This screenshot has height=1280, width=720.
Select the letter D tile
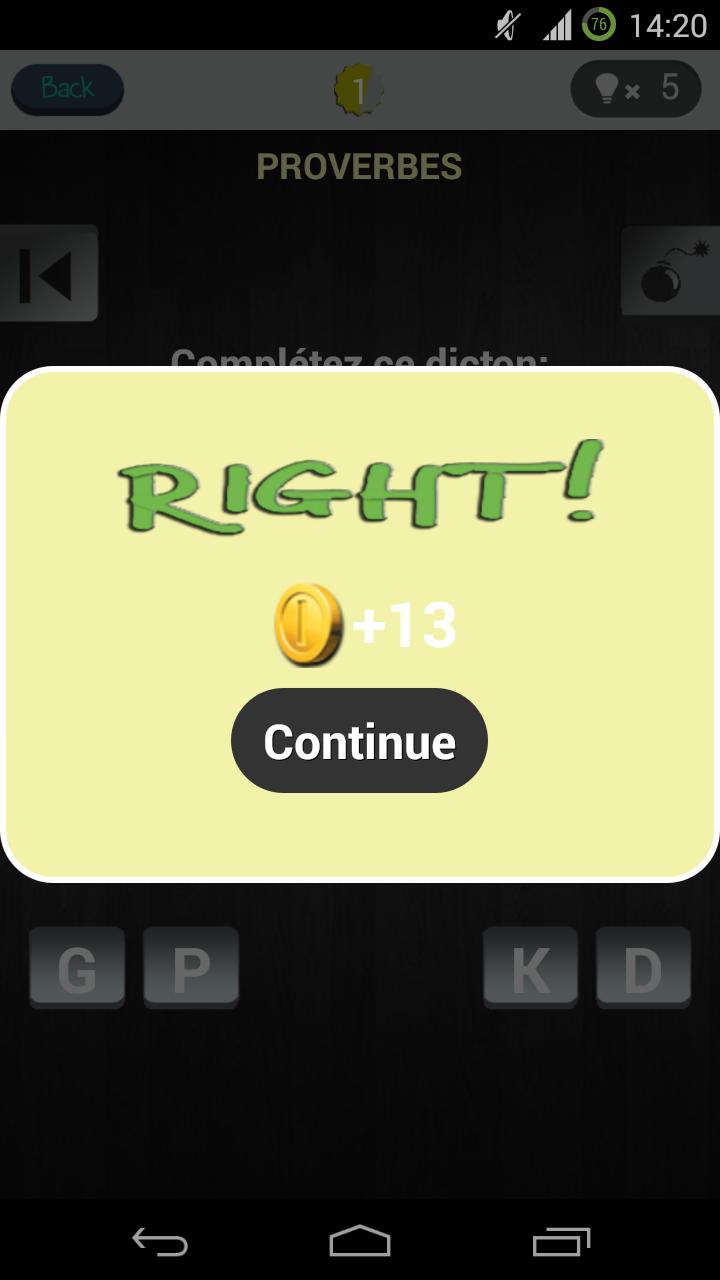coord(643,967)
